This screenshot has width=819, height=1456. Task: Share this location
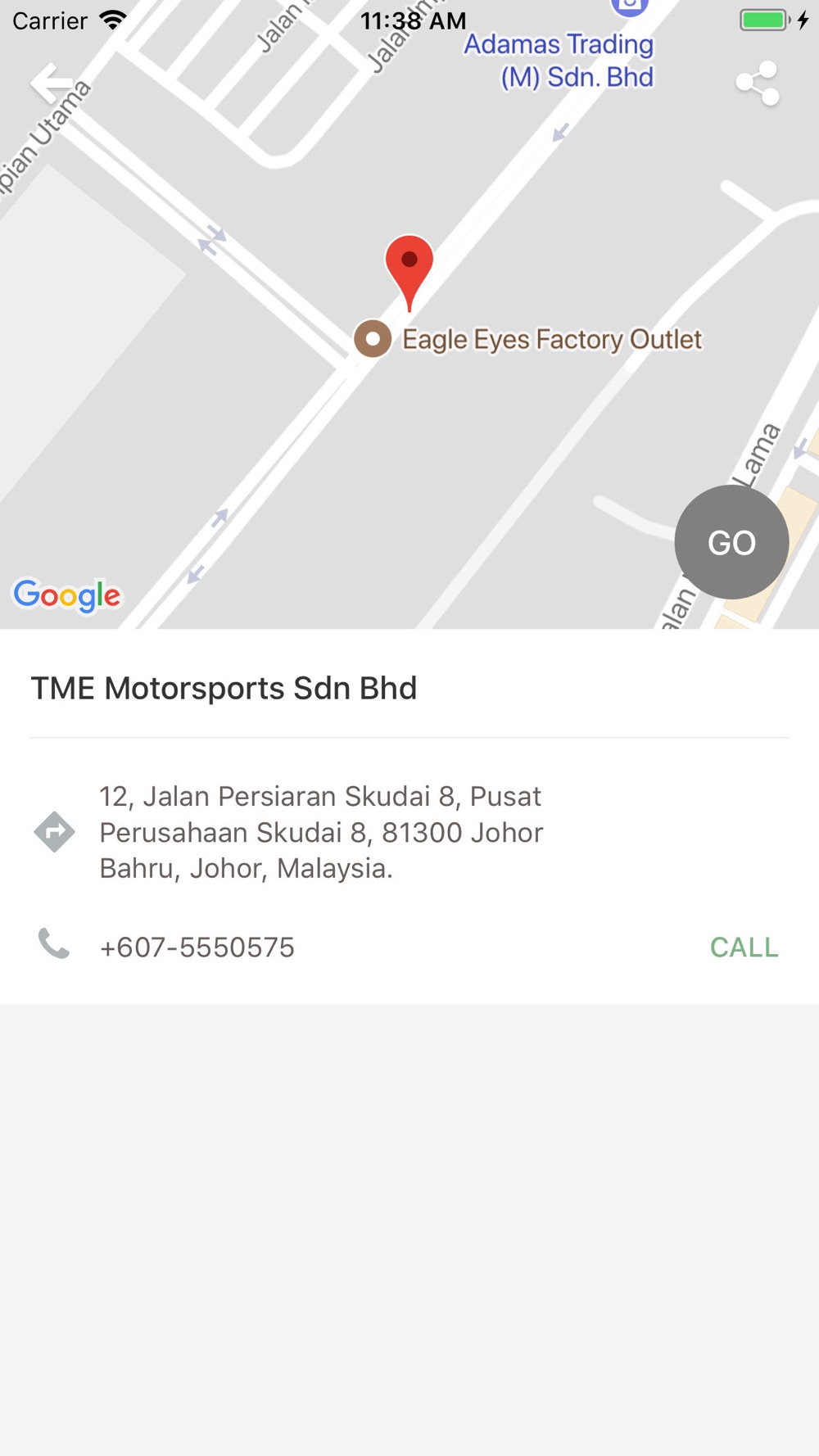[x=758, y=84]
